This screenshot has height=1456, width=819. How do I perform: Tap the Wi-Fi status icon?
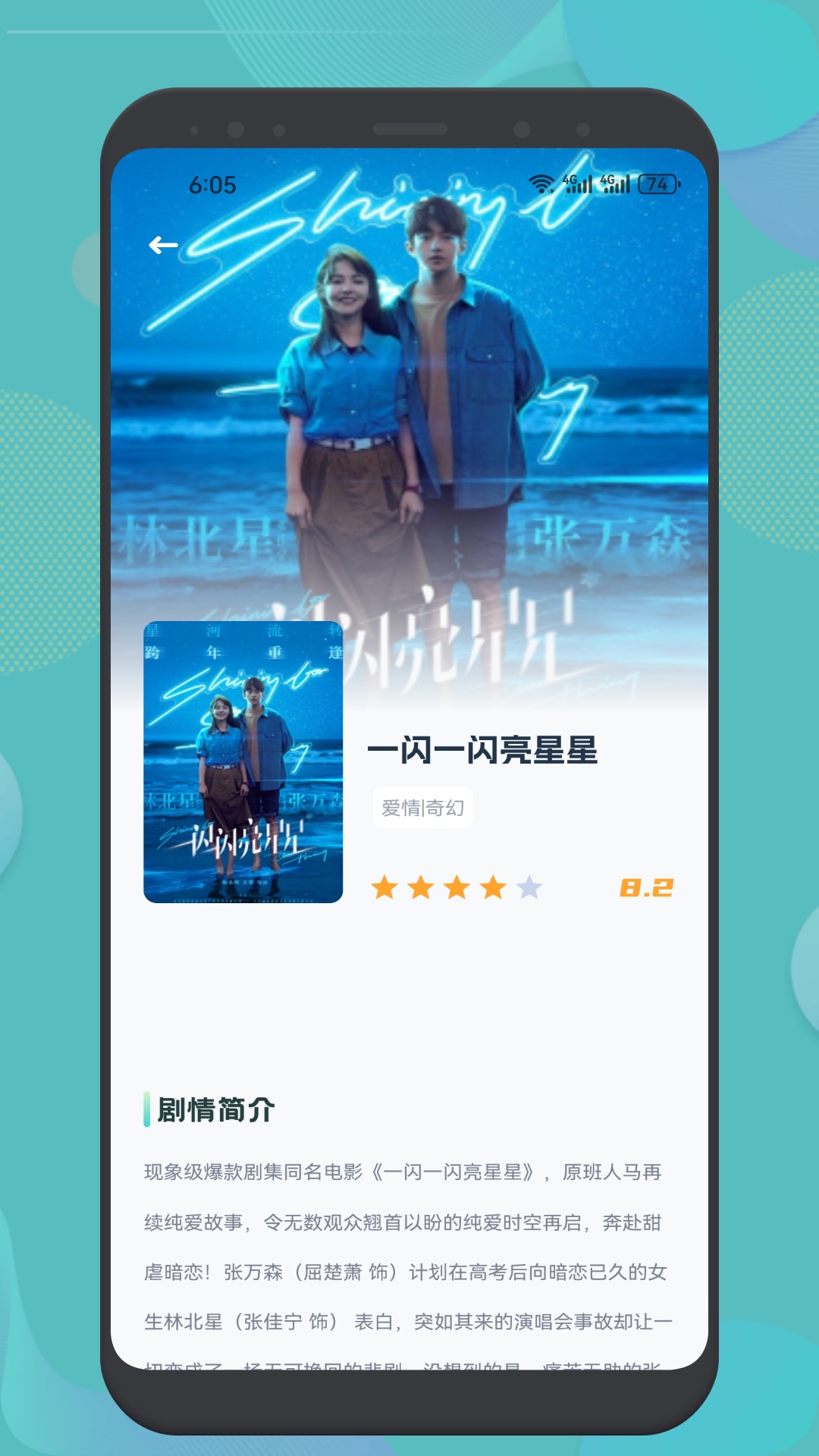tap(543, 182)
